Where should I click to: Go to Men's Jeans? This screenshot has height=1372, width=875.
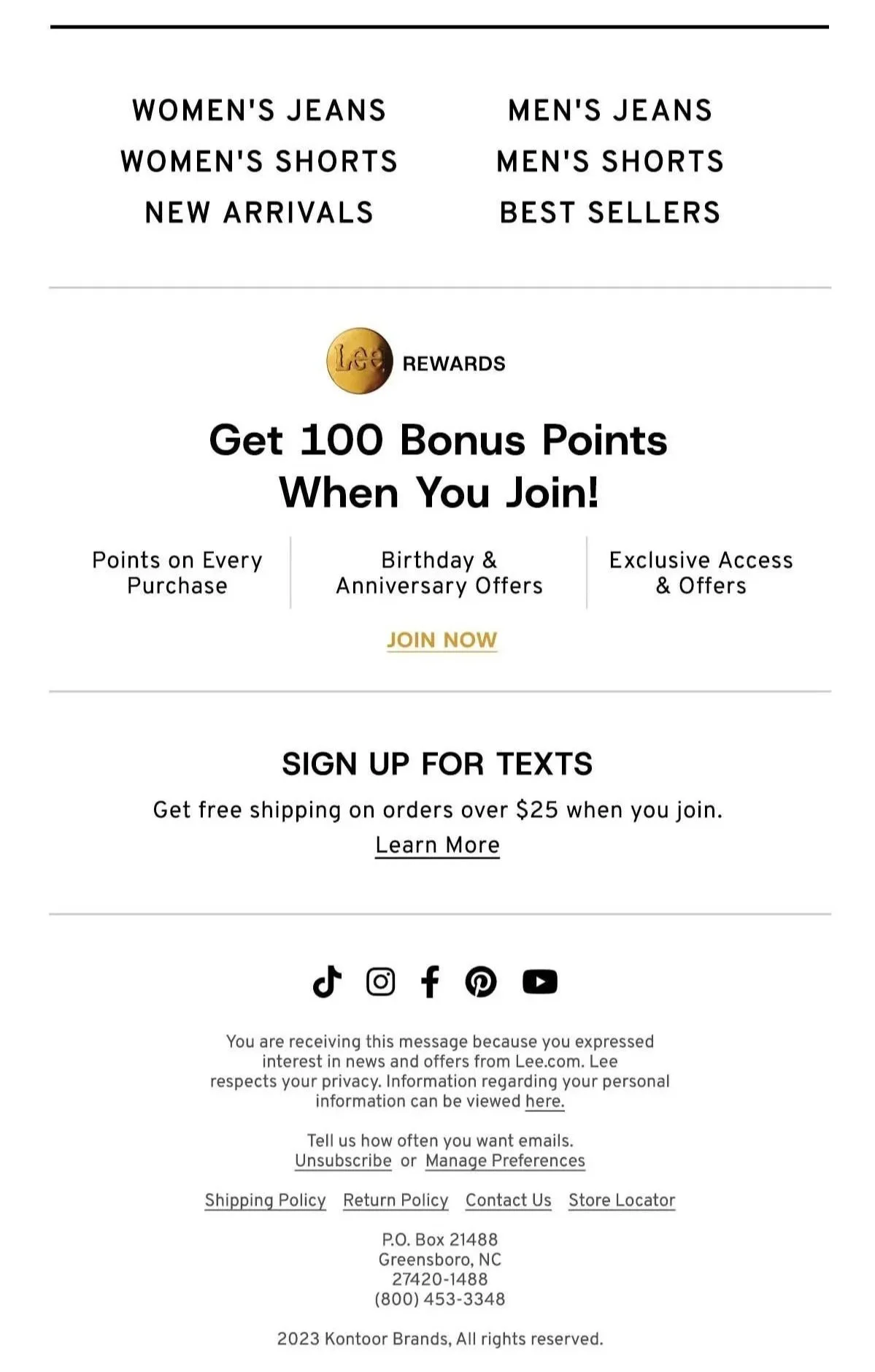pyautogui.click(x=610, y=110)
